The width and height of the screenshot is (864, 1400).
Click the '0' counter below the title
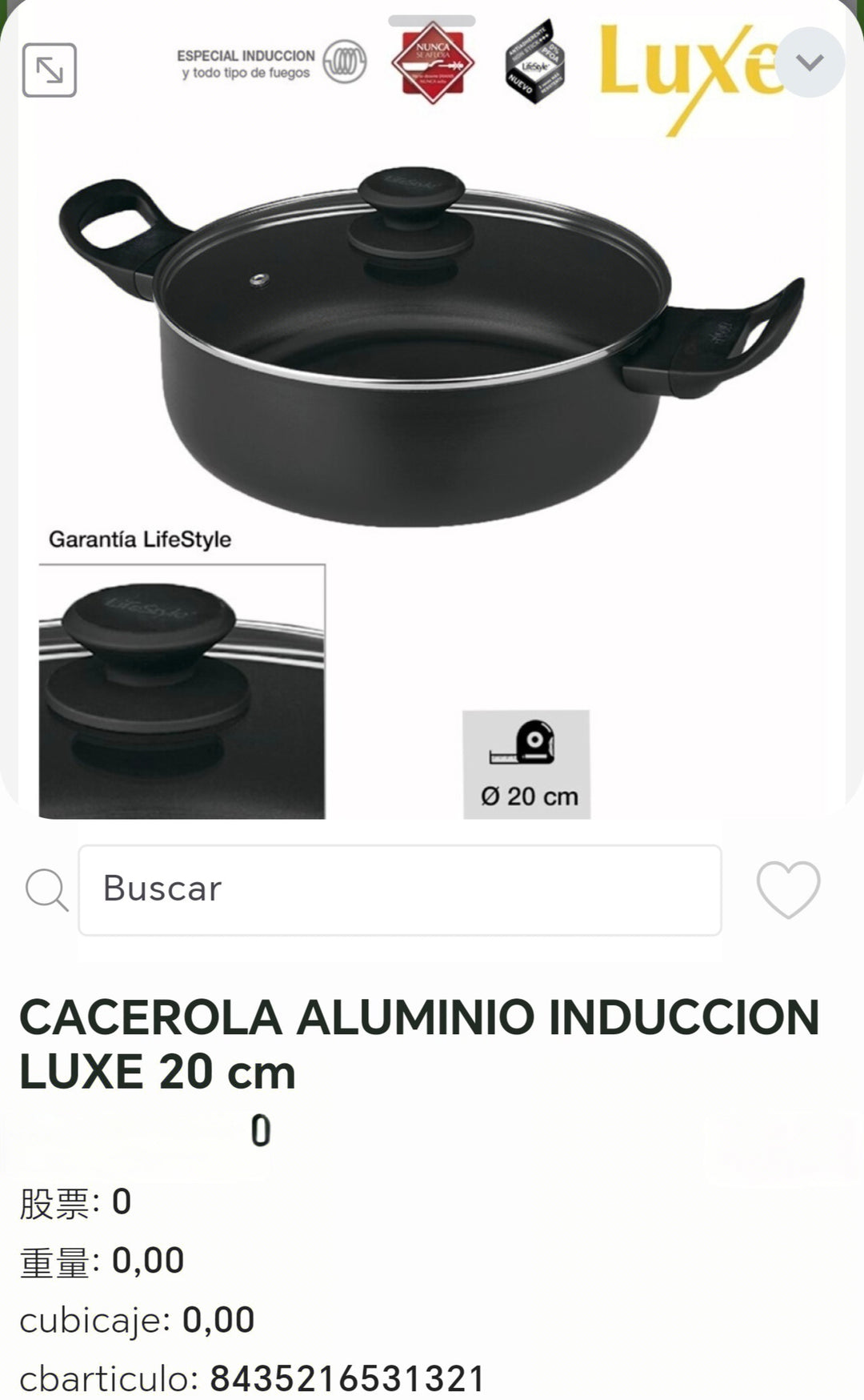262,1132
